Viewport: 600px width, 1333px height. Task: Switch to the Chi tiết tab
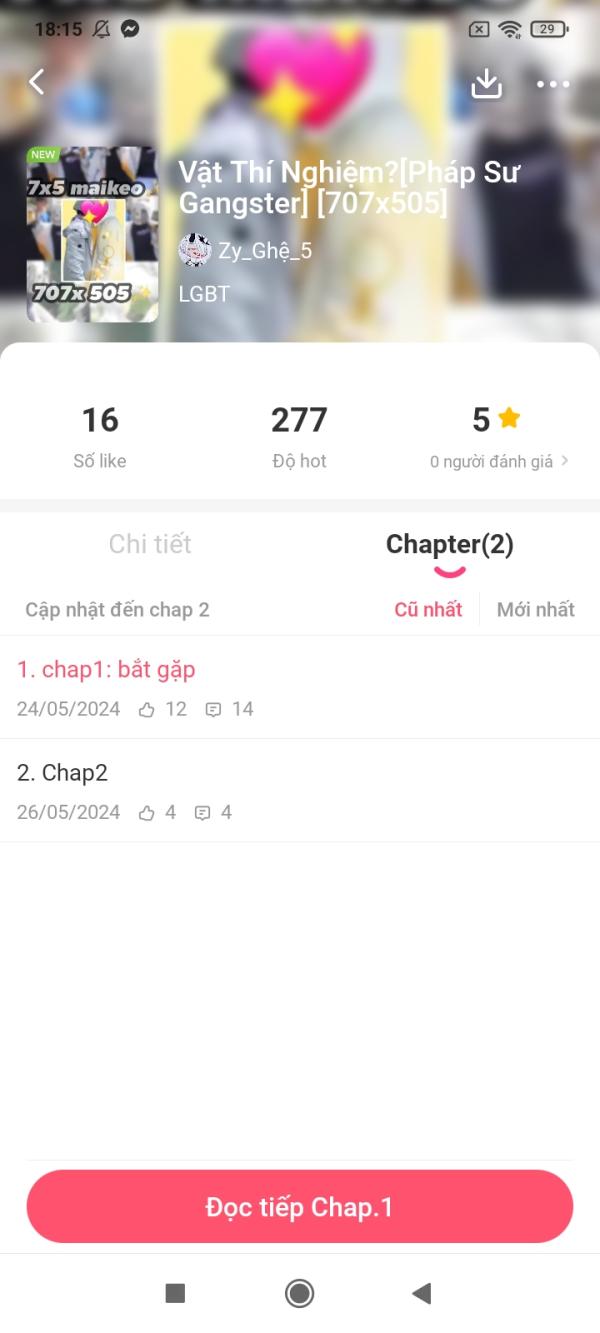click(x=150, y=544)
